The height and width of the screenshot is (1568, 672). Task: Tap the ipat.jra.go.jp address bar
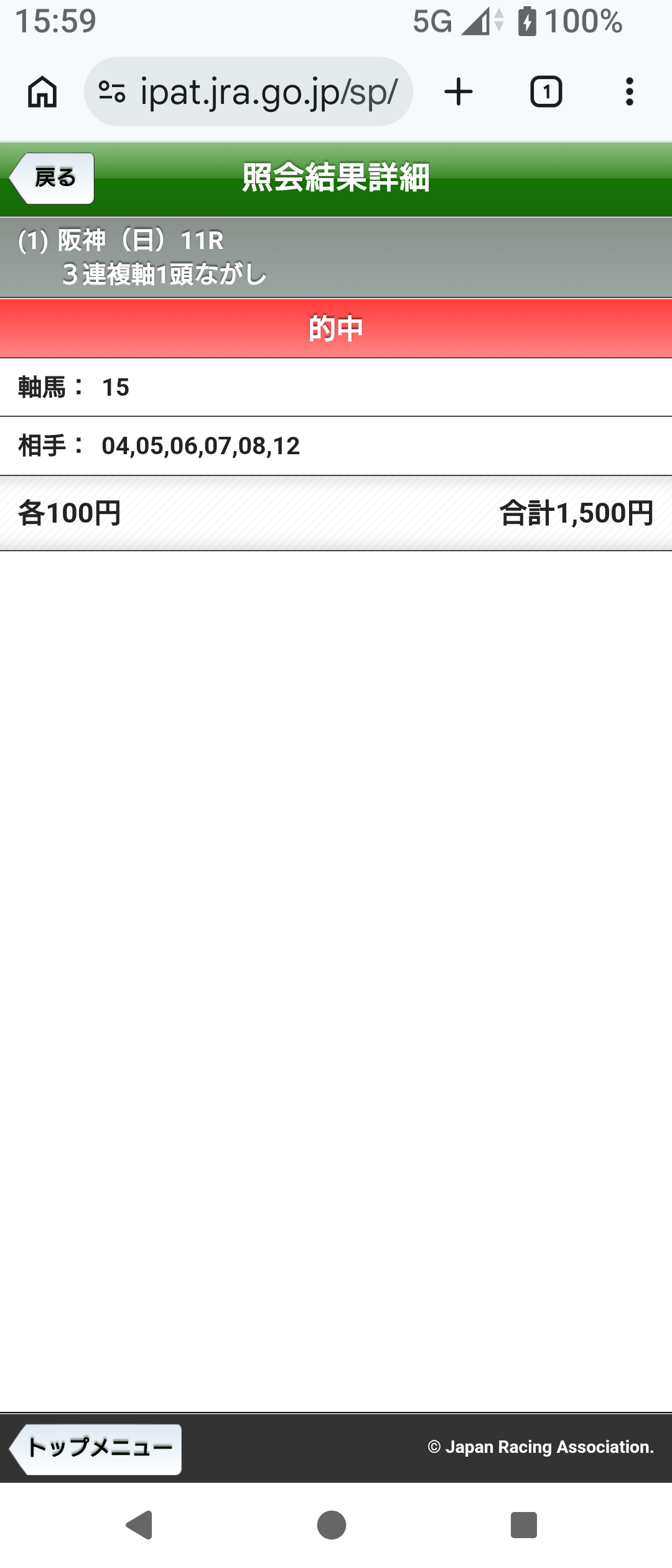coord(268,92)
